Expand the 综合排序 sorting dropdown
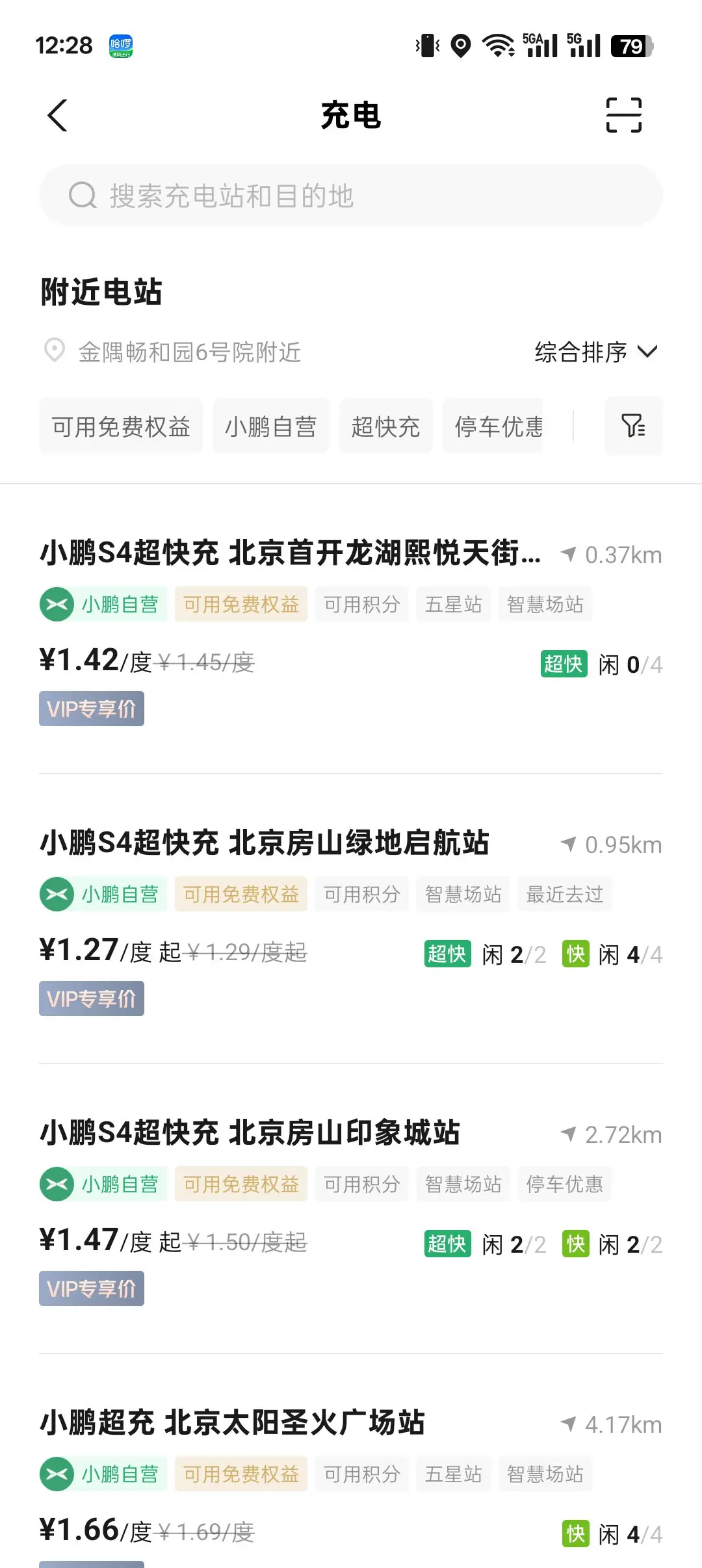The height and width of the screenshot is (1568, 702). point(596,352)
